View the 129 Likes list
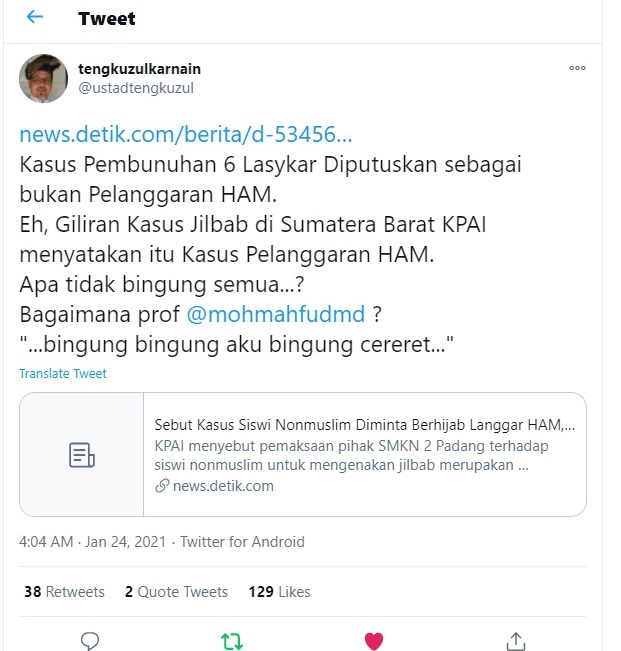This screenshot has height=651, width=621. [279, 592]
